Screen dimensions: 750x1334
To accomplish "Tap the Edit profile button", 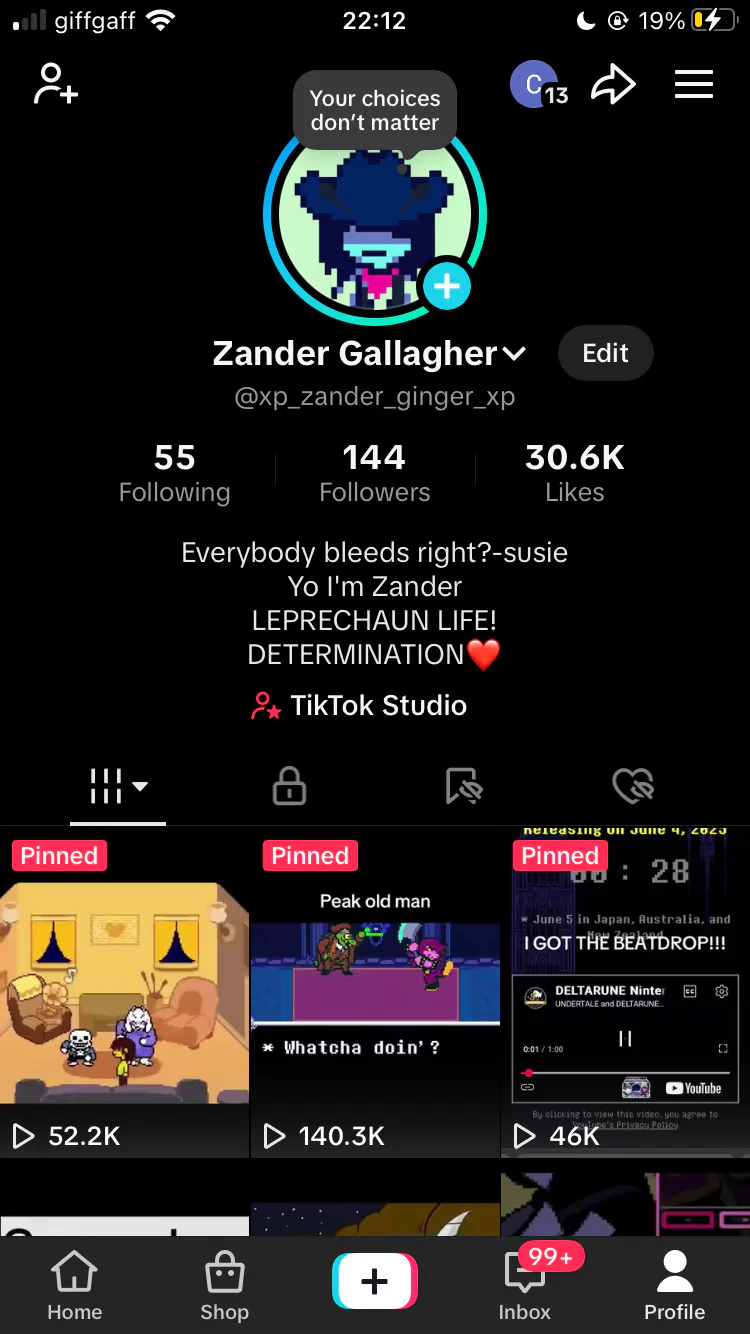I will point(605,353).
